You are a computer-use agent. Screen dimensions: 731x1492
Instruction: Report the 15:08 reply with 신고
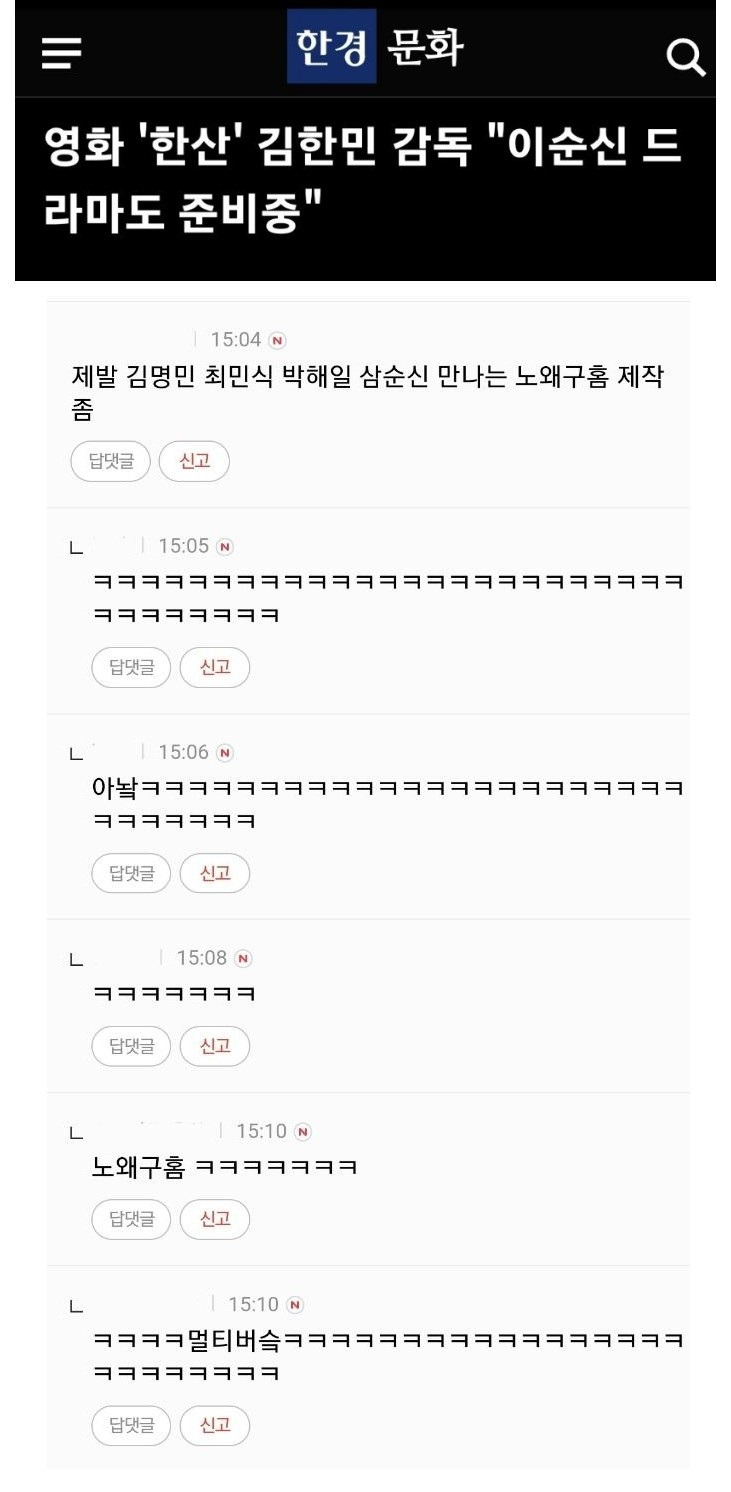[x=215, y=1046]
